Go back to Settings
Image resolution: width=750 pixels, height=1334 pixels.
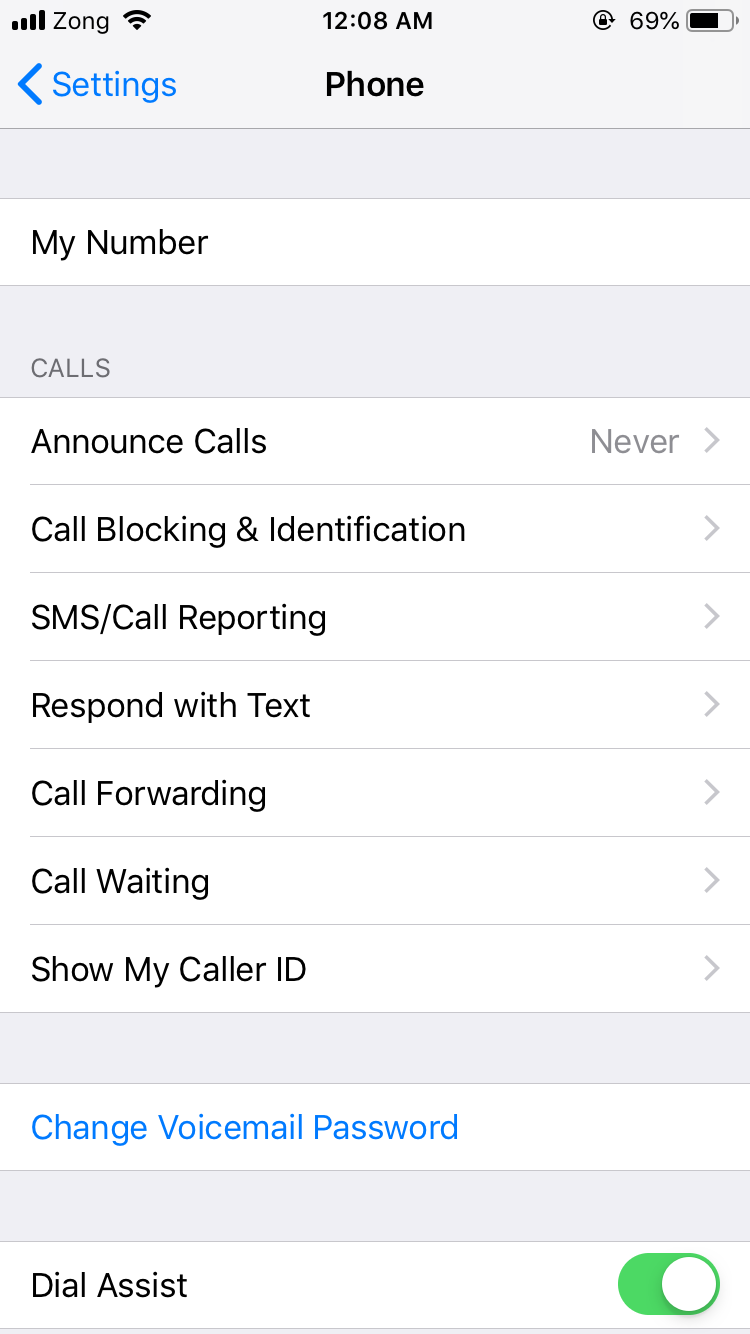97,85
